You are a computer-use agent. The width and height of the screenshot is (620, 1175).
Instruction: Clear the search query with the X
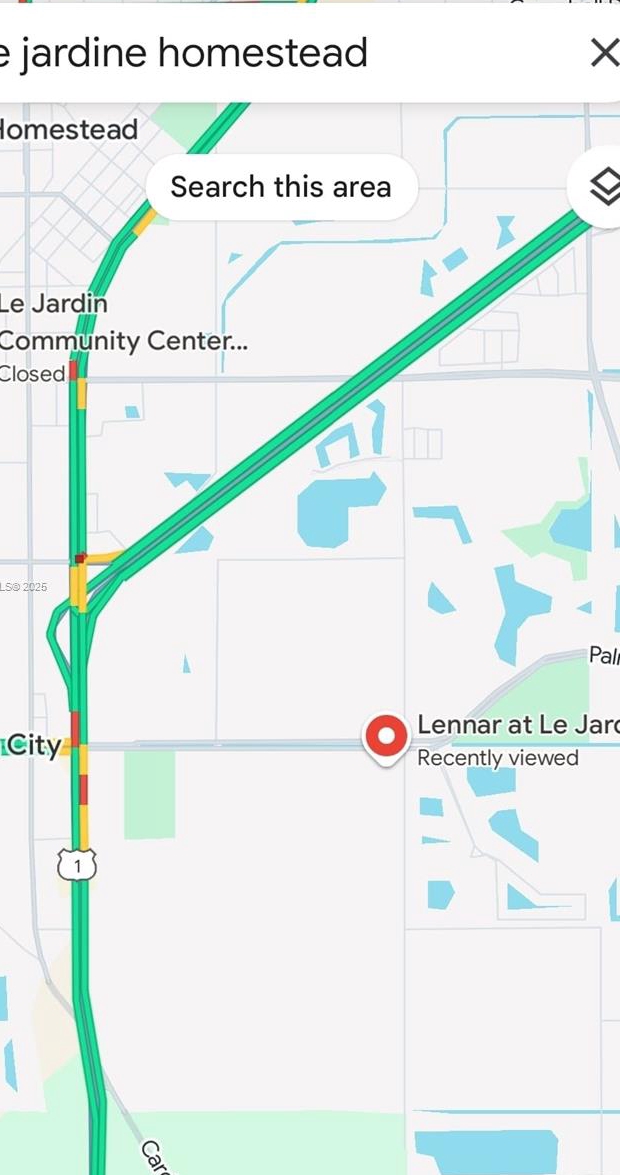click(x=603, y=52)
